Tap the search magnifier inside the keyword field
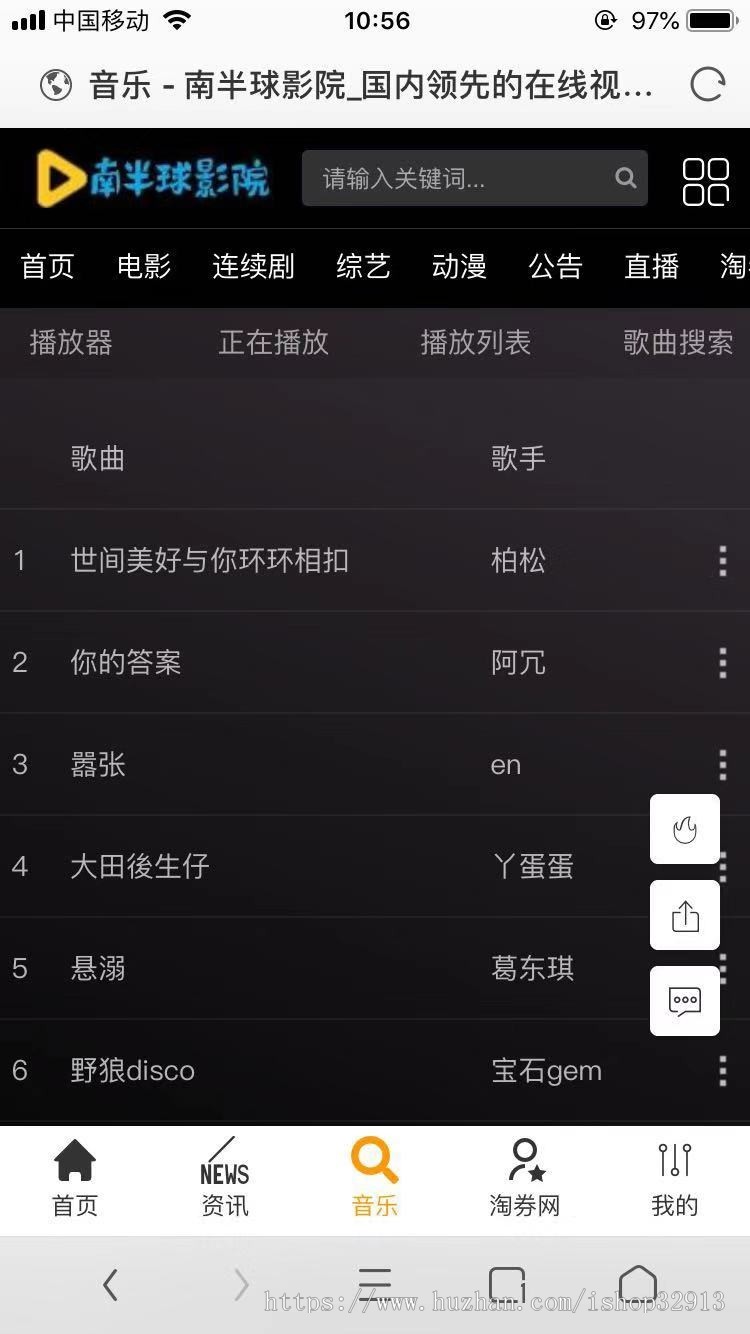Viewport: 750px width, 1334px height. click(625, 178)
